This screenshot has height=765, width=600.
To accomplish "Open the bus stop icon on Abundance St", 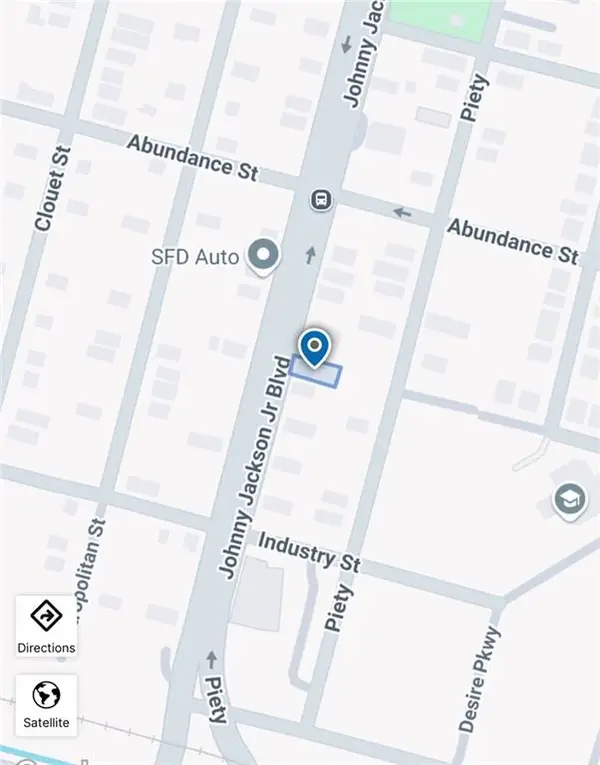I will pos(320,199).
